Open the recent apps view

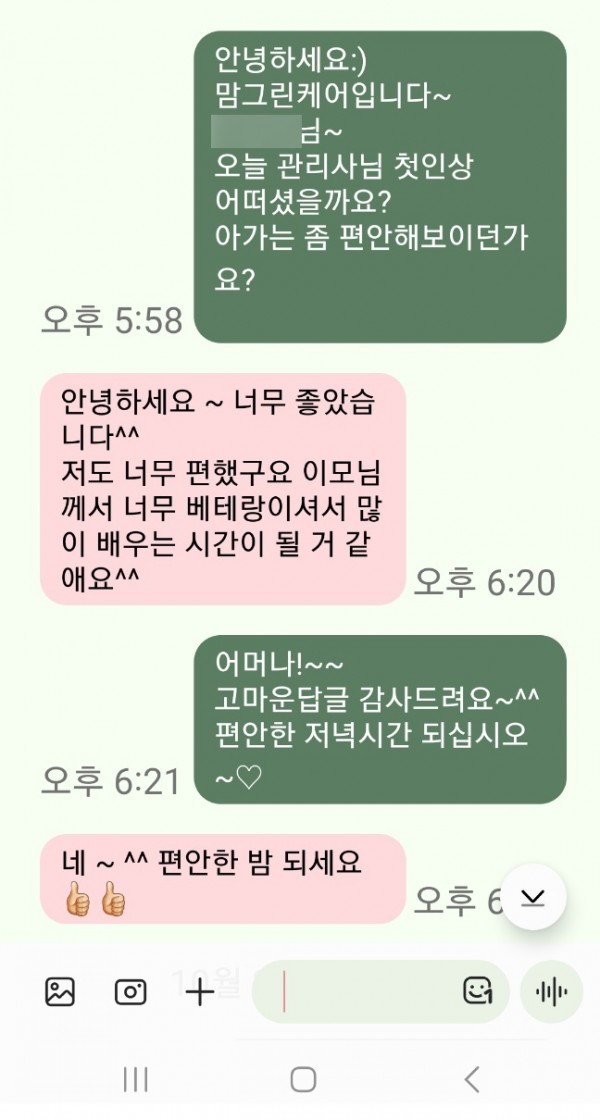coord(135,1078)
